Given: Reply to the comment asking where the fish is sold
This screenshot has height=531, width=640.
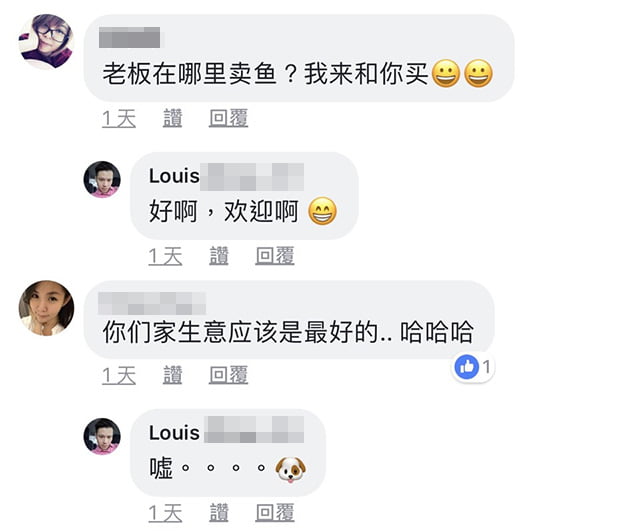Looking at the screenshot, I should click(x=228, y=119).
